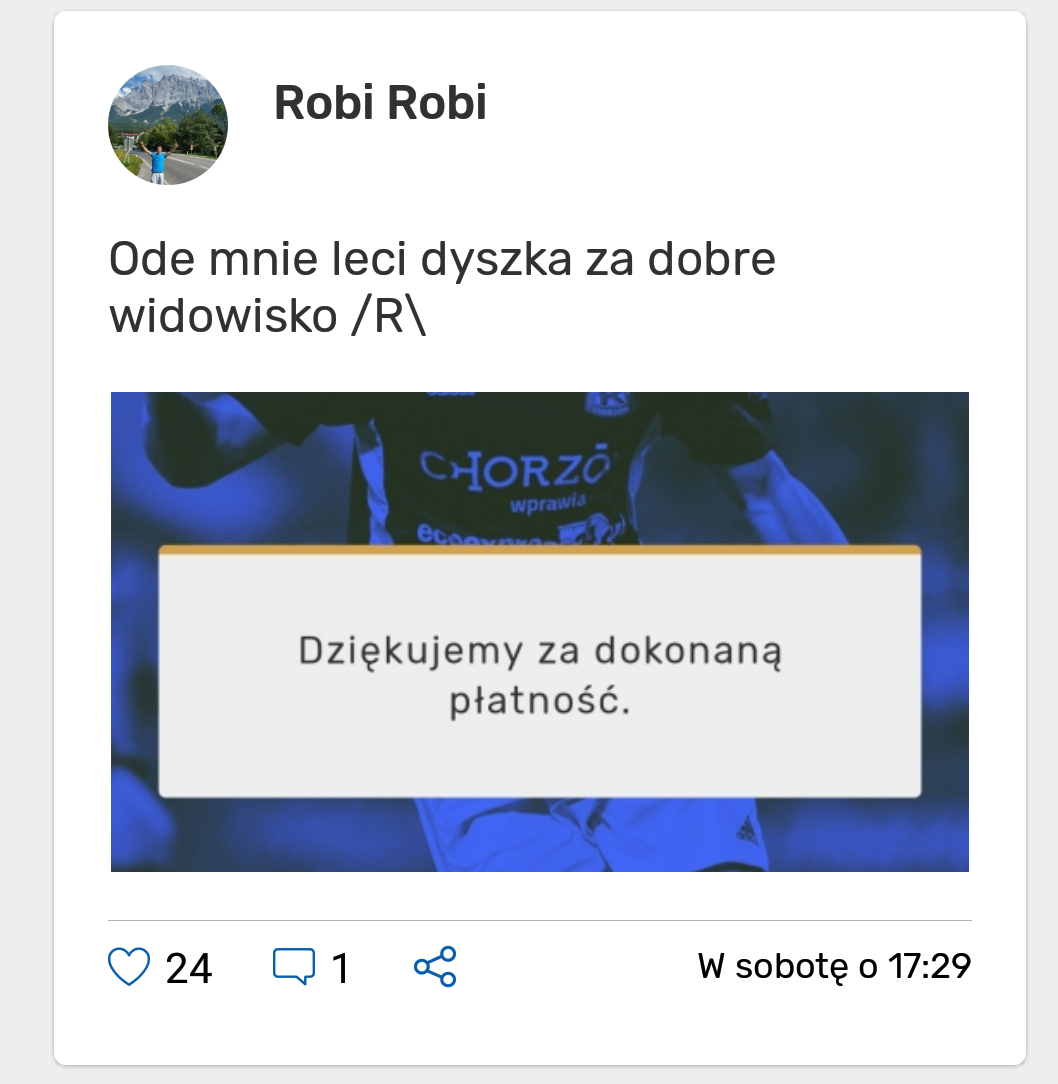Open Robi Robi's profile by name

380,103
